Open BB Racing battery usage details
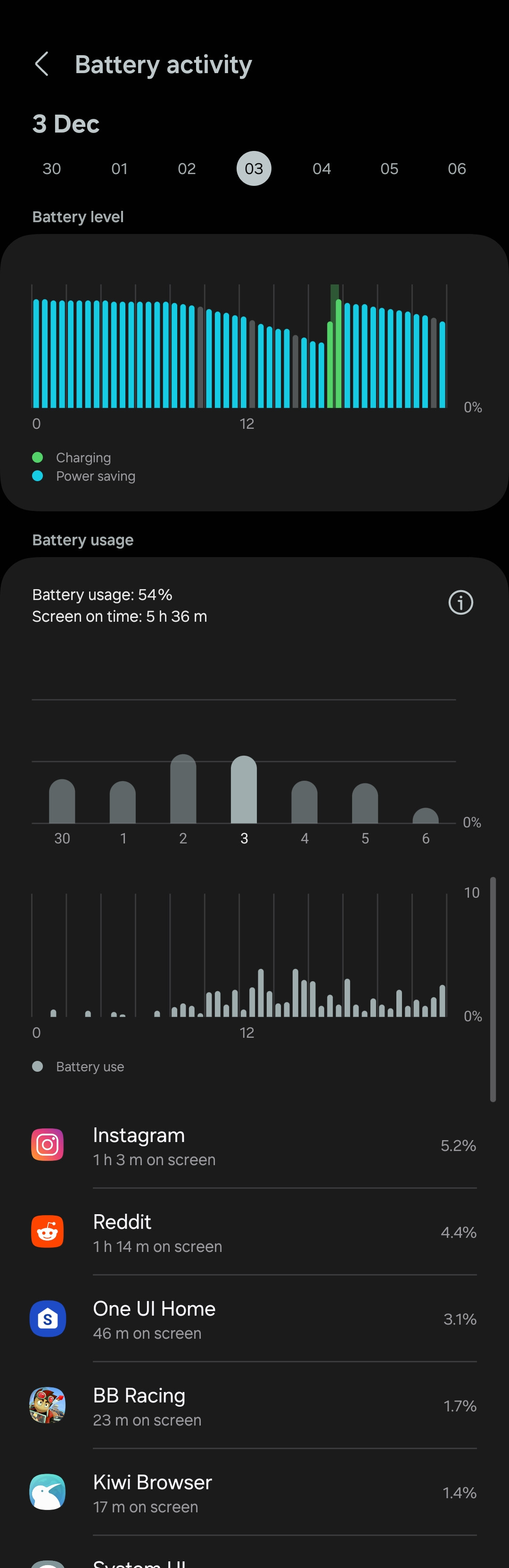The height and width of the screenshot is (1568, 509). [254, 1406]
